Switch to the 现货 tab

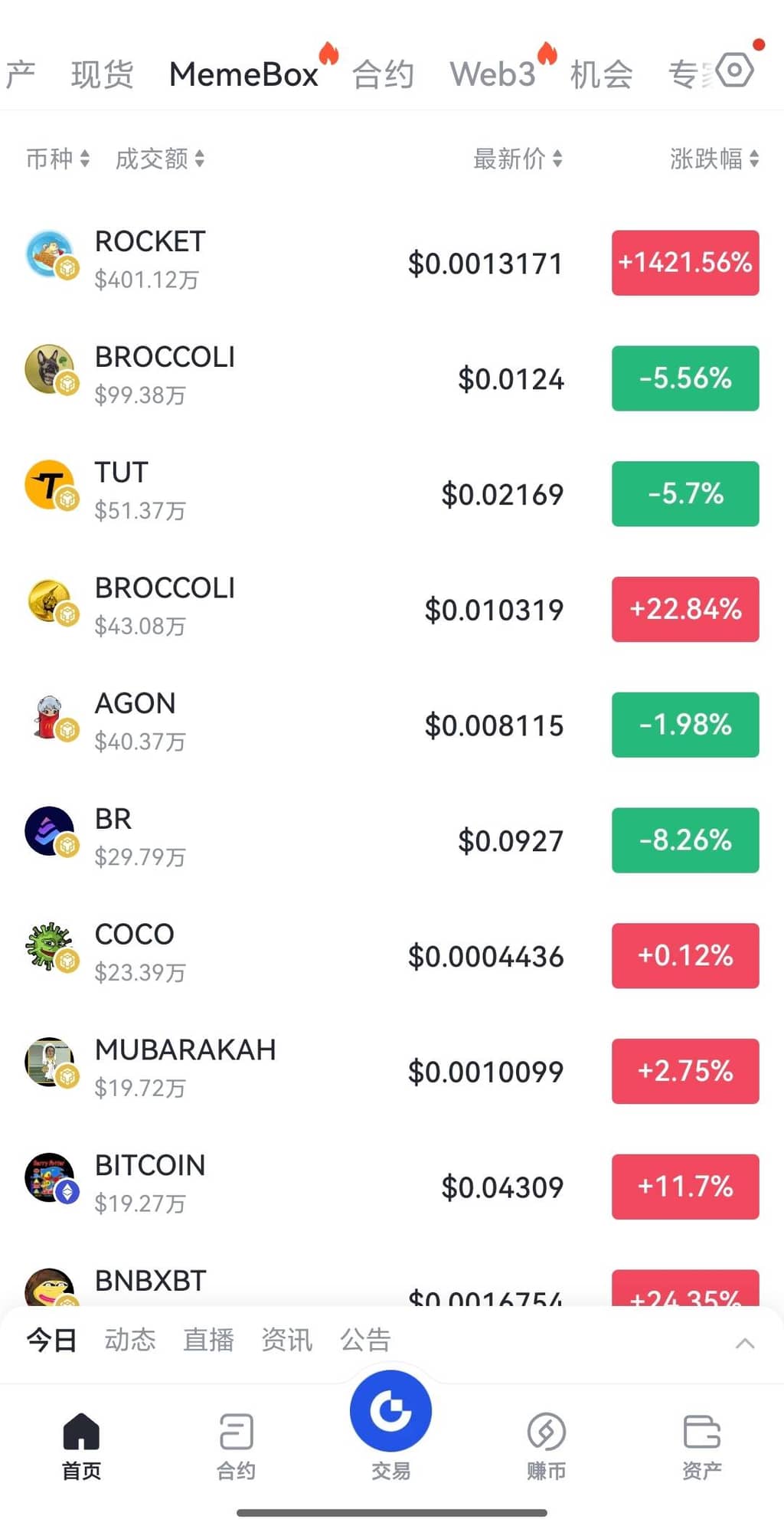[x=102, y=75]
